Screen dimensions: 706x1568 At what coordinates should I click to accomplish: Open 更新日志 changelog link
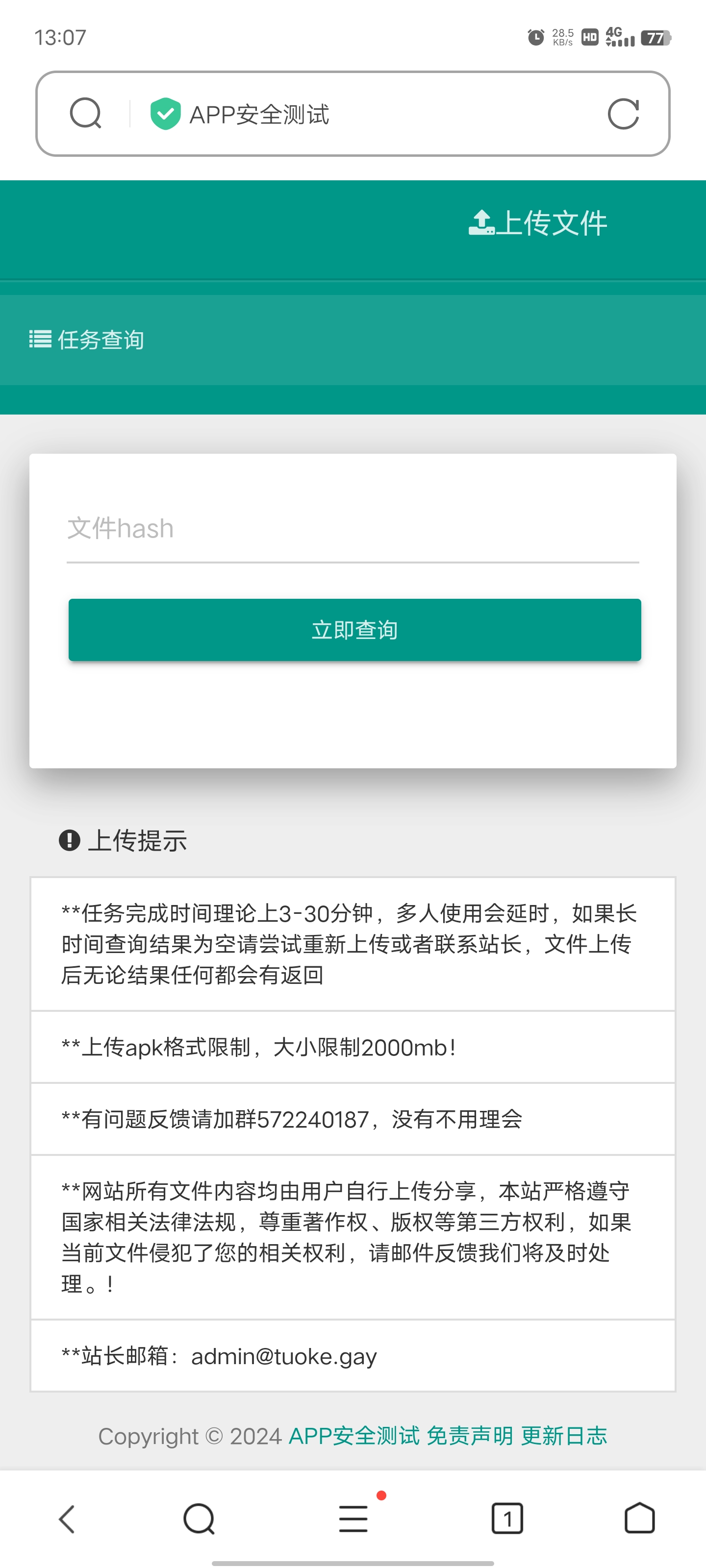click(564, 1436)
